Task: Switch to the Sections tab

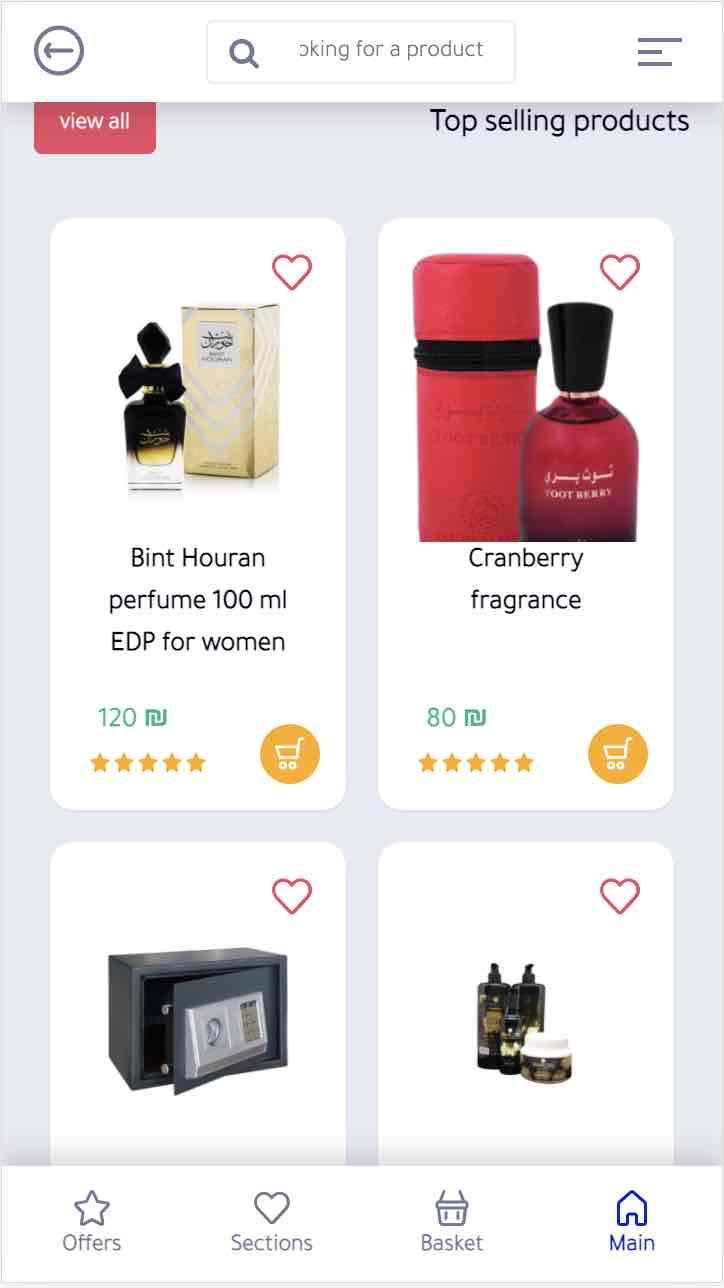Action: click(x=271, y=1222)
